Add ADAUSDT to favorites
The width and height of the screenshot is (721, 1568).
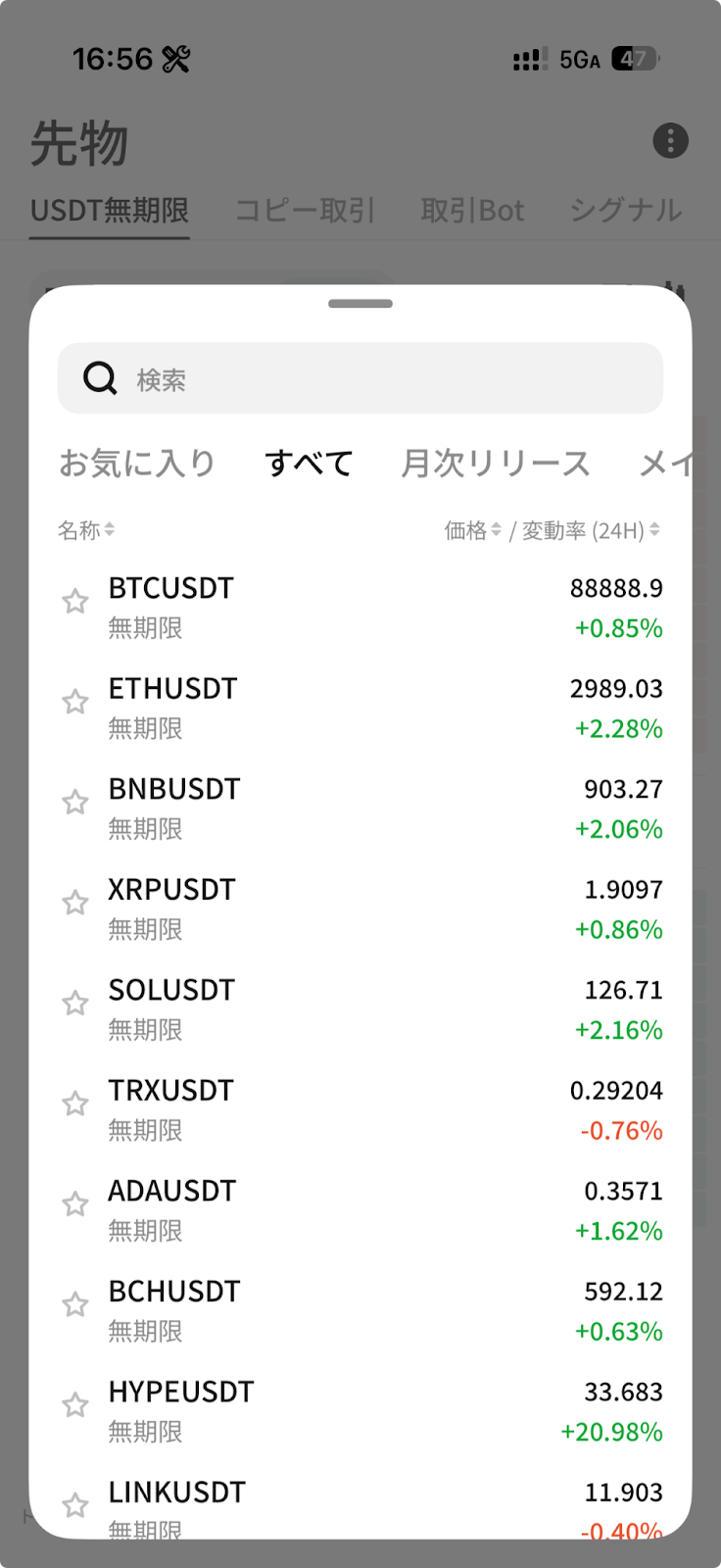pos(75,1203)
